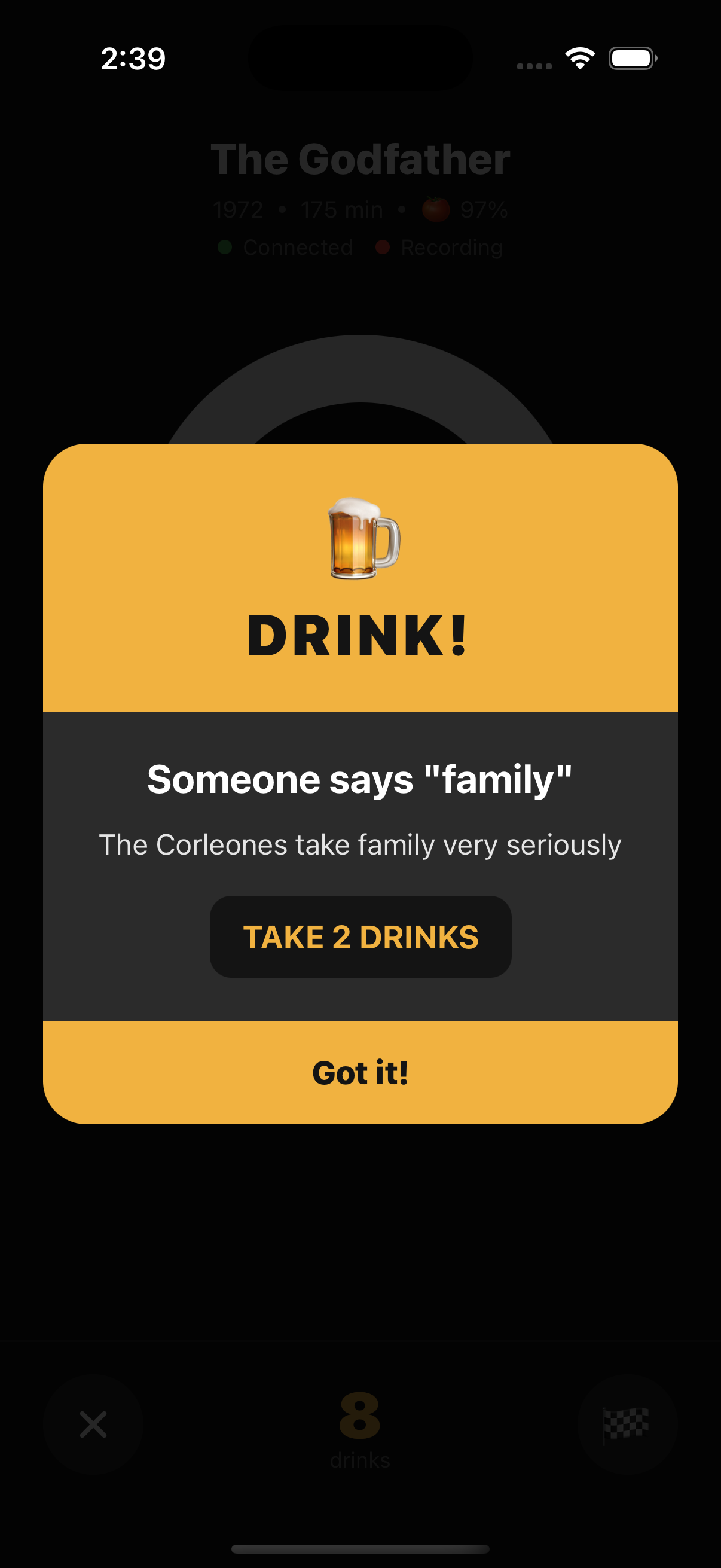This screenshot has height=1568, width=721.
Task: Dismiss the drink alert with Got it!
Action: point(360,1072)
